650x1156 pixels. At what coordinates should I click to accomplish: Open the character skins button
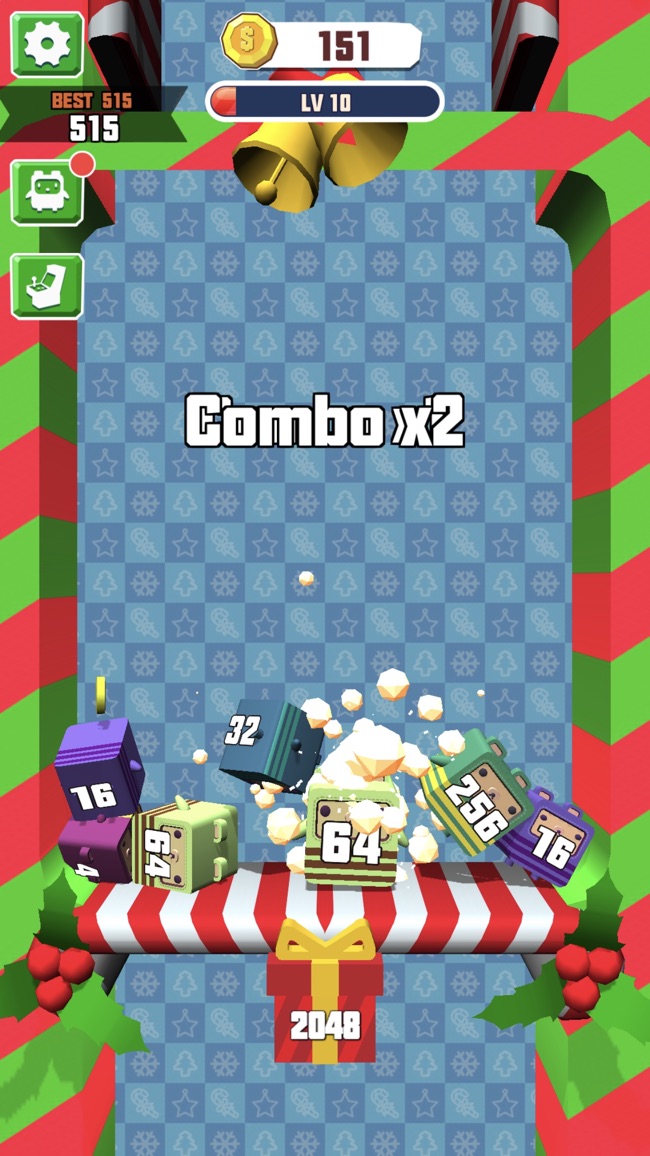tap(47, 192)
